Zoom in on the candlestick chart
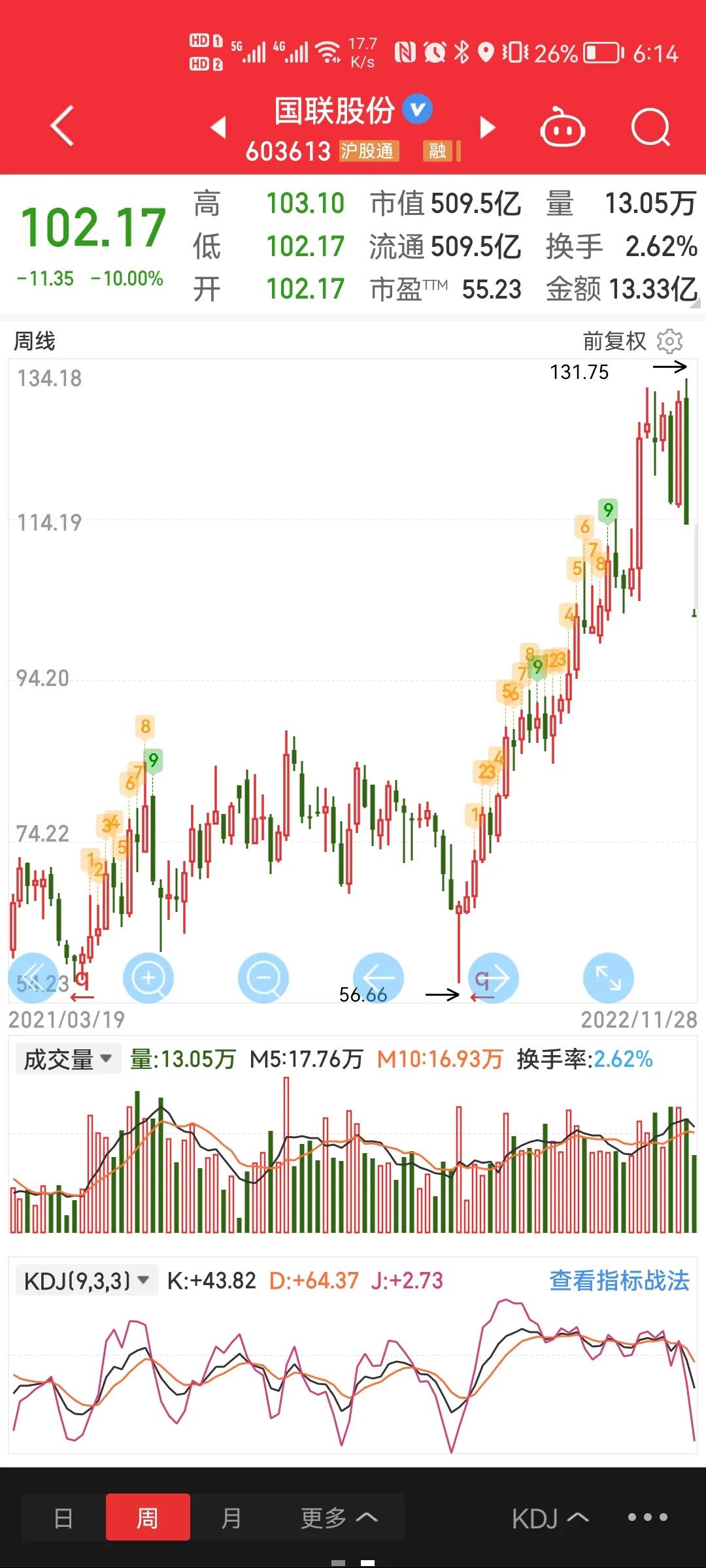Viewport: 706px width, 1568px height. (x=148, y=977)
